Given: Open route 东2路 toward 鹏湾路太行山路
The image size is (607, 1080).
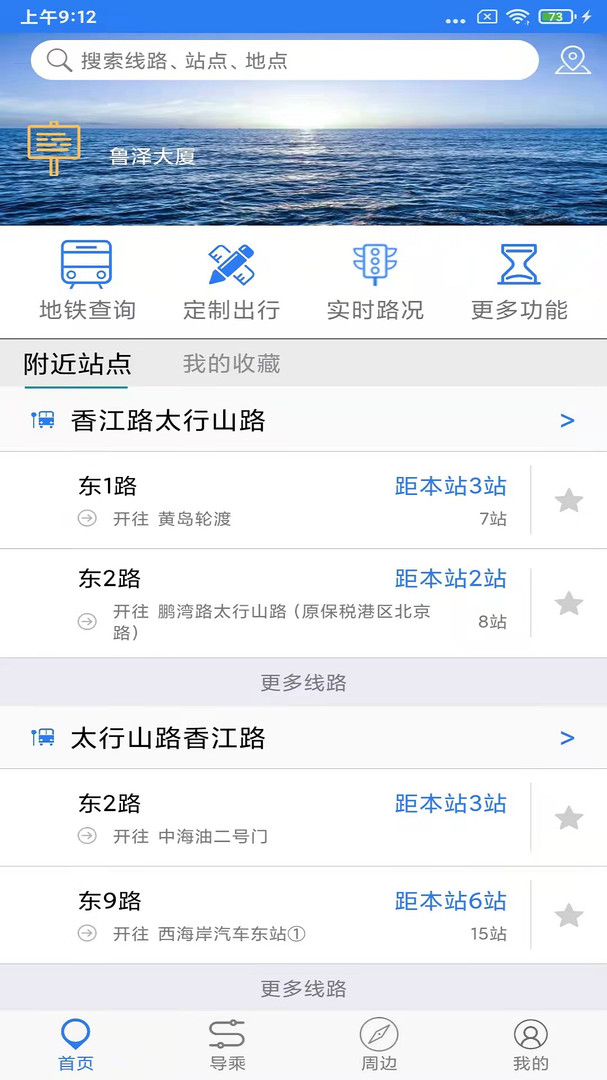Looking at the screenshot, I should pos(290,603).
